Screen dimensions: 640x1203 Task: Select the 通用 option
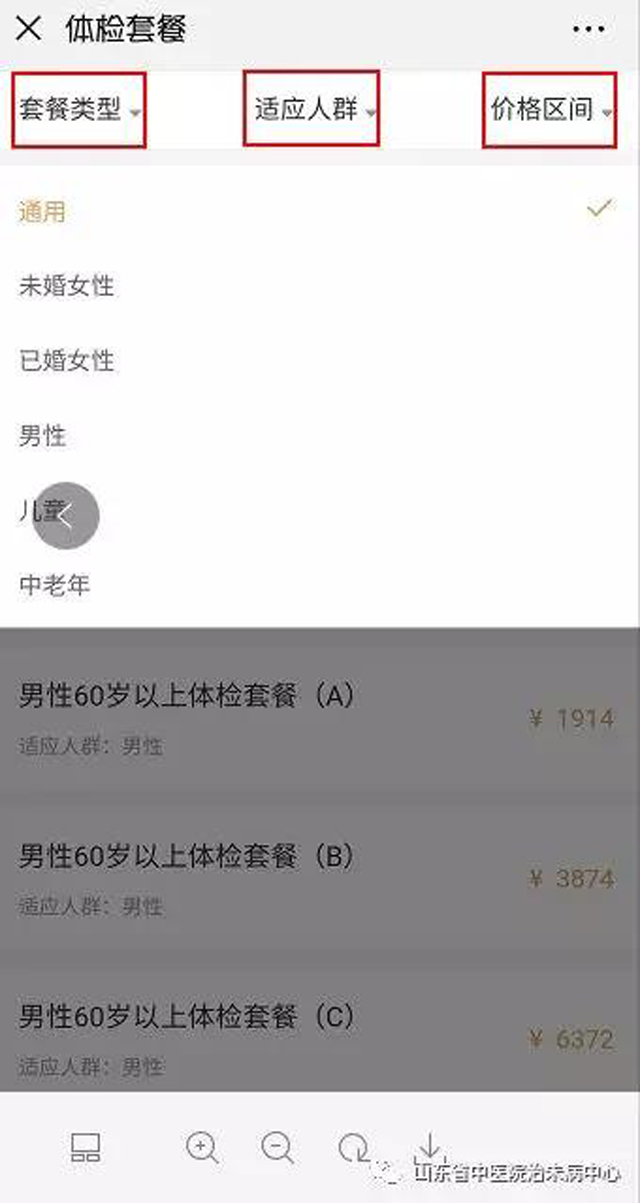[42, 211]
